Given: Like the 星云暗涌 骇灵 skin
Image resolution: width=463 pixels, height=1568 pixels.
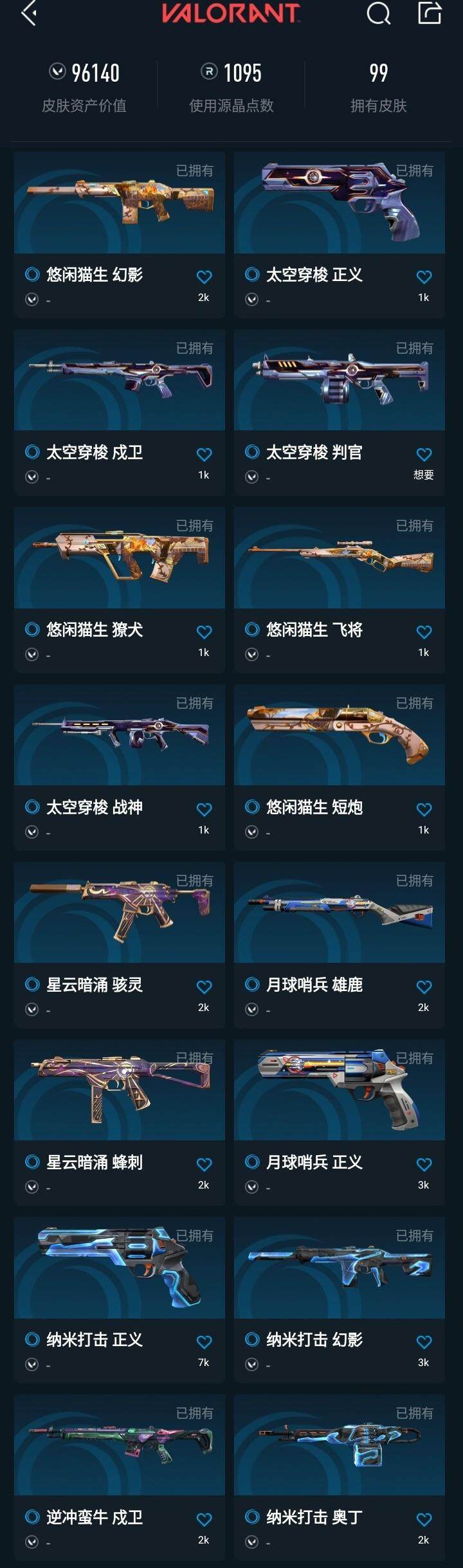Looking at the screenshot, I should [x=204, y=987].
